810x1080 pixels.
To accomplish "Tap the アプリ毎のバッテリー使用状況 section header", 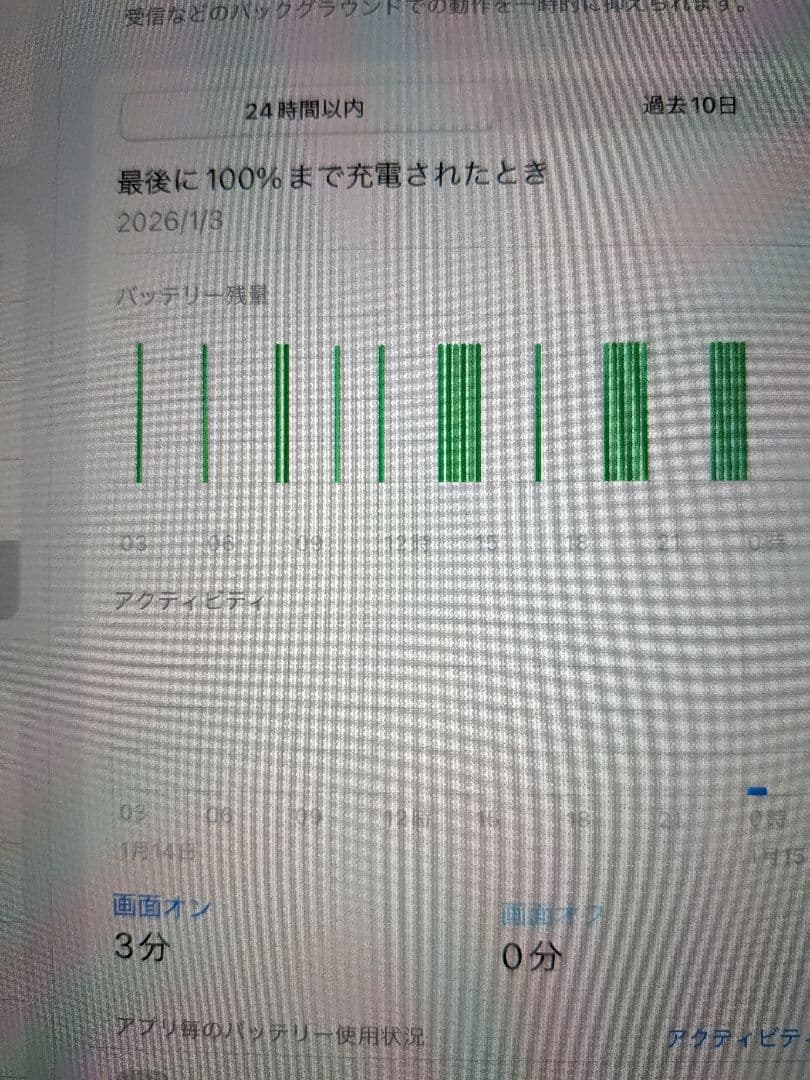I will point(268,1024).
